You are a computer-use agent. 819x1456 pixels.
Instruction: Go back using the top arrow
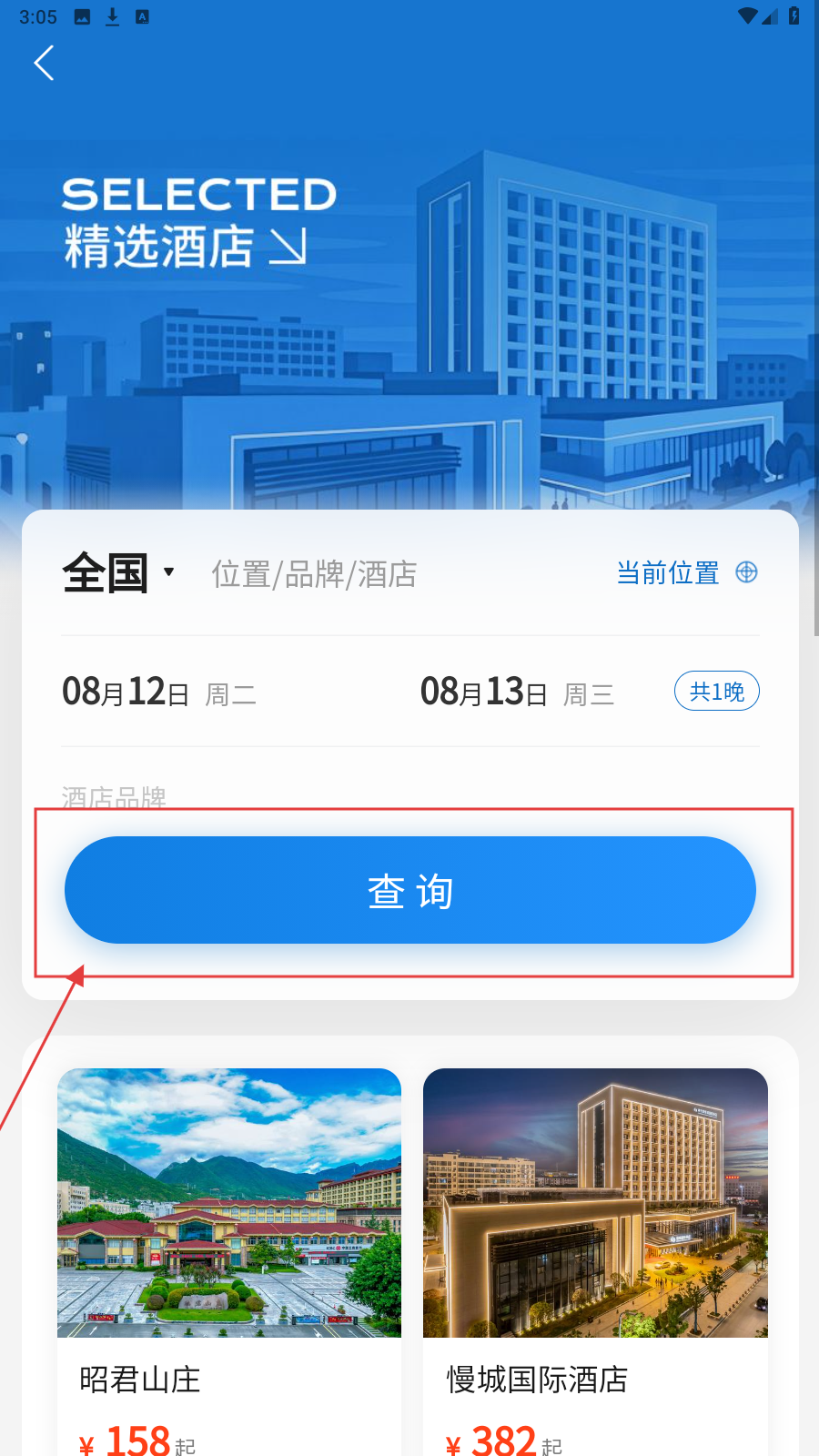pos(44,63)
